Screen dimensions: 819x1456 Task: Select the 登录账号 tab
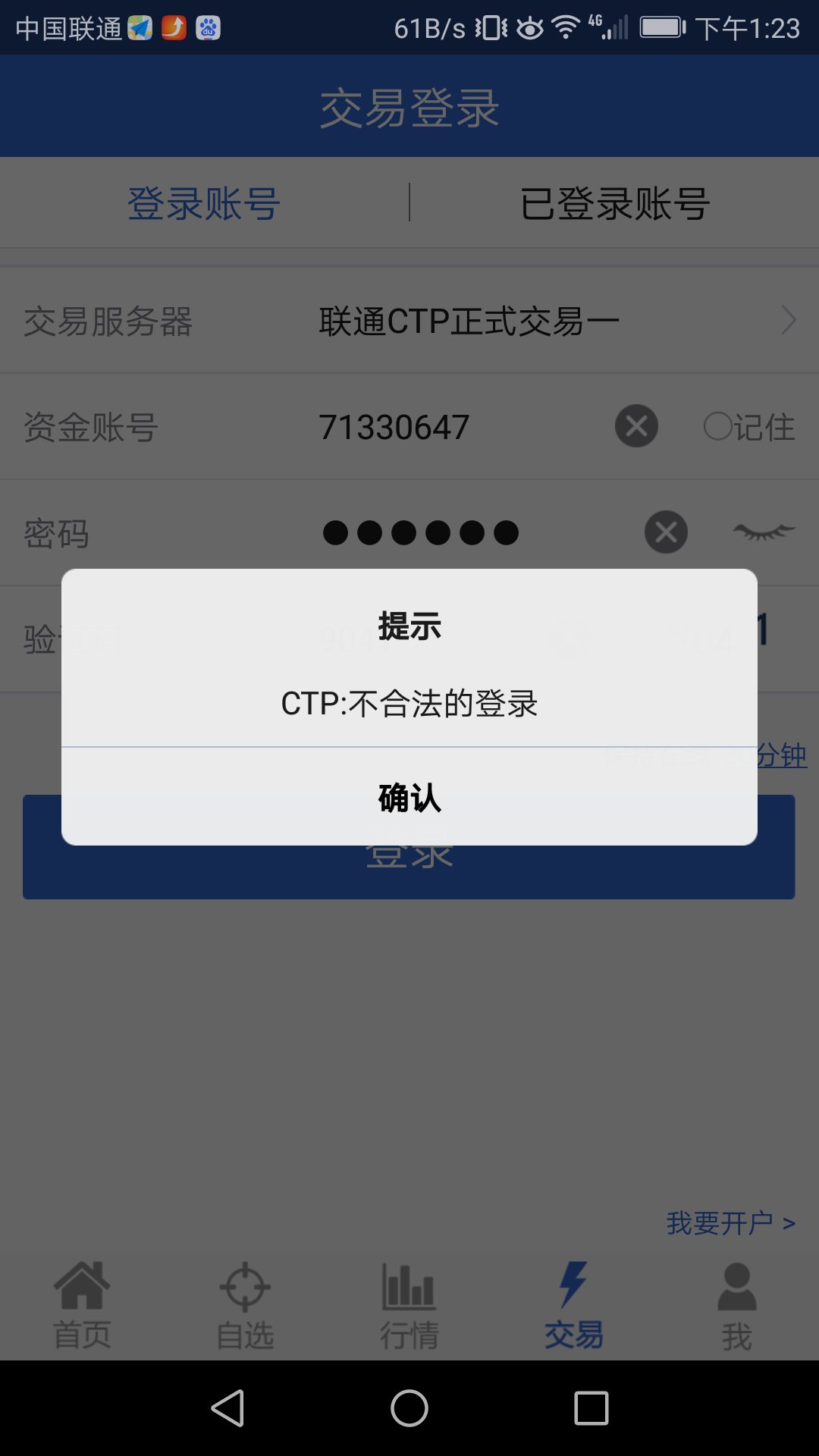point(205,202)
